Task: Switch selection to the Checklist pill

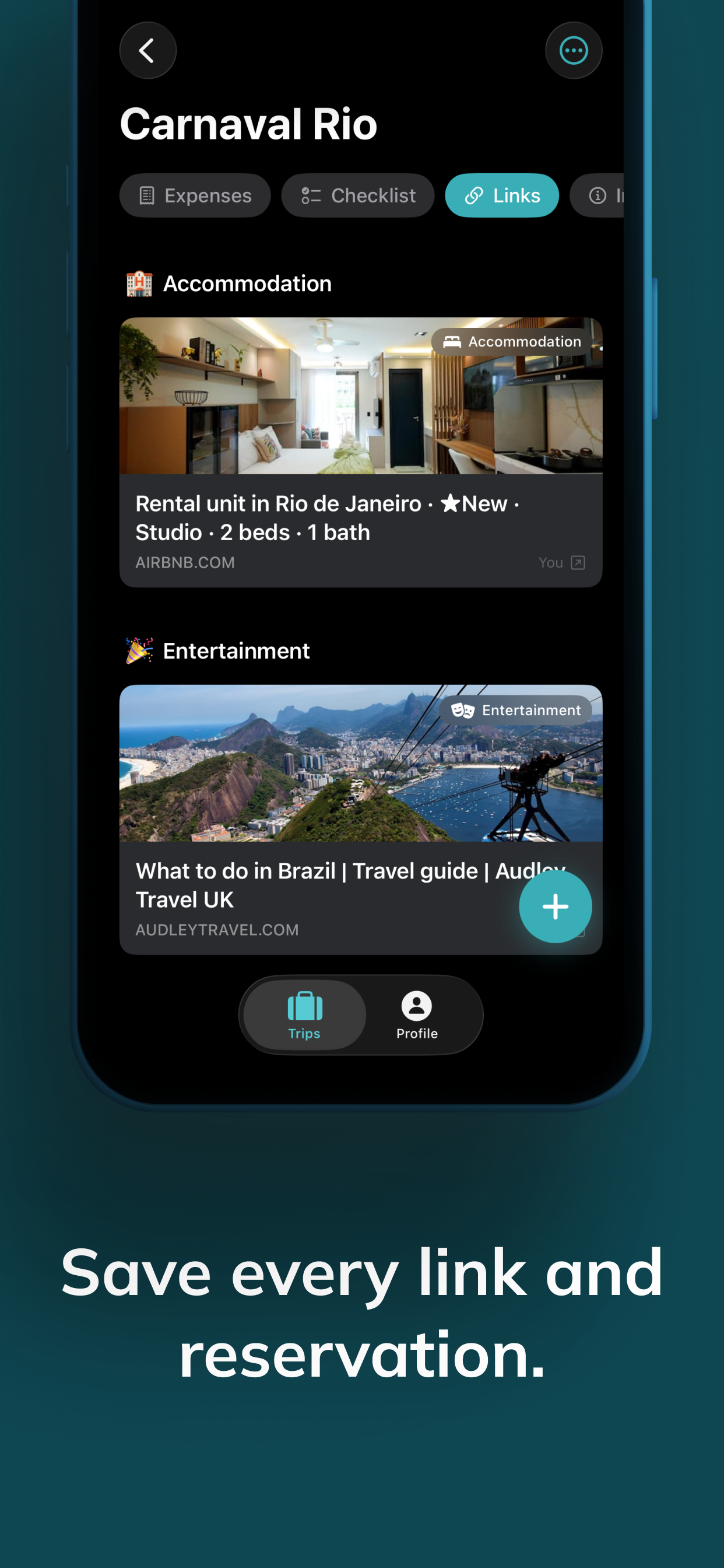Action: click(358, 195)
